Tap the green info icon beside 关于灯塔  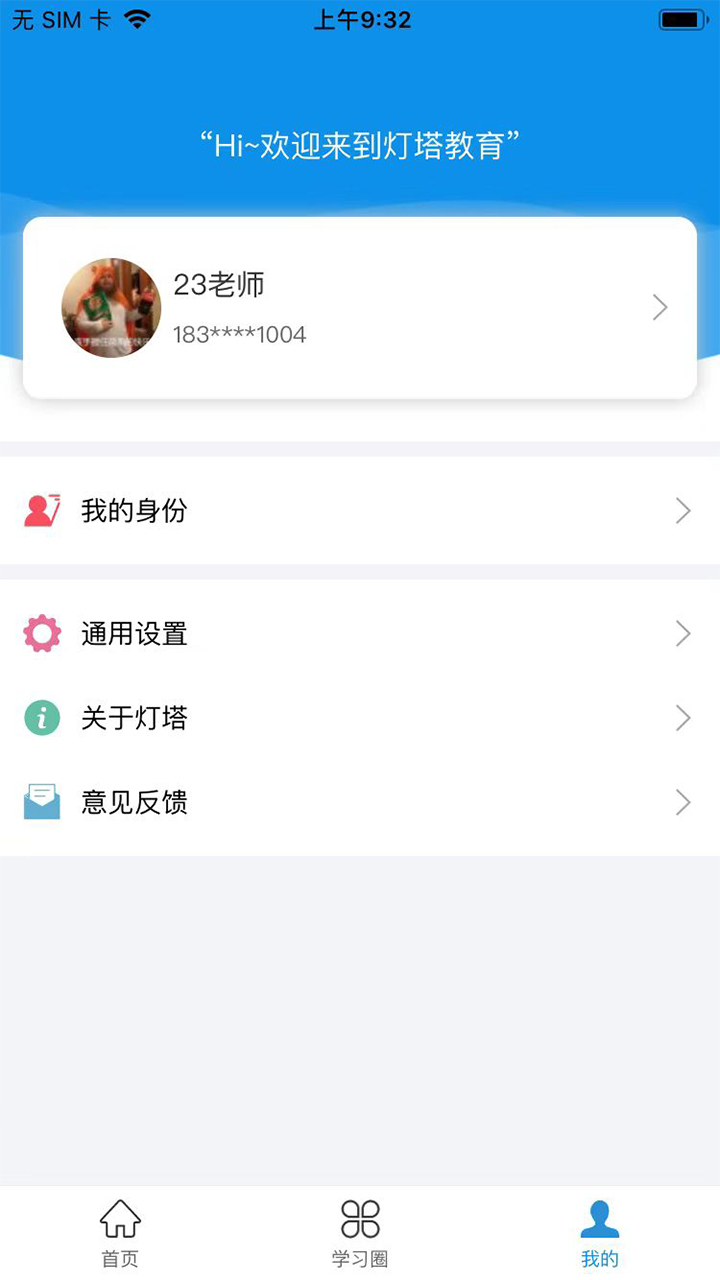[41, 717]
